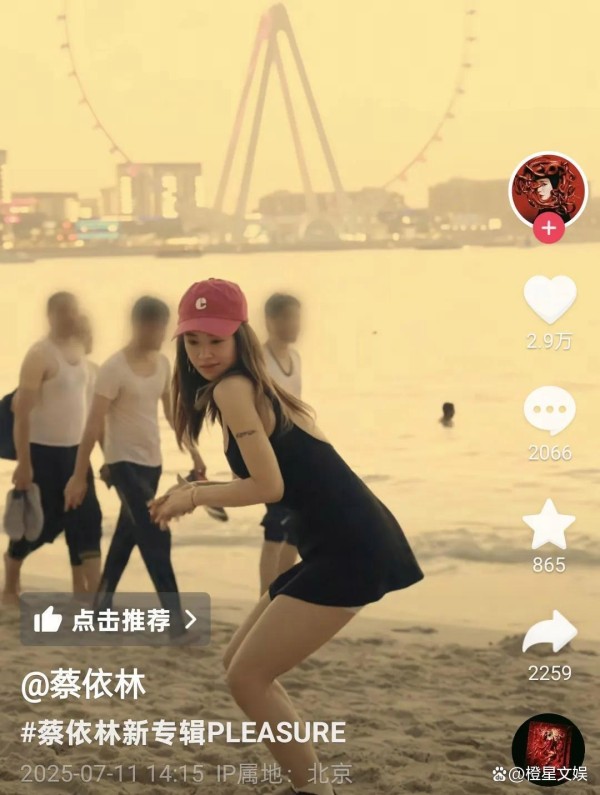Follow the creator with the plus button
Image resolution: width=600 pixels, height=795 pixels.
click(548, 228)
